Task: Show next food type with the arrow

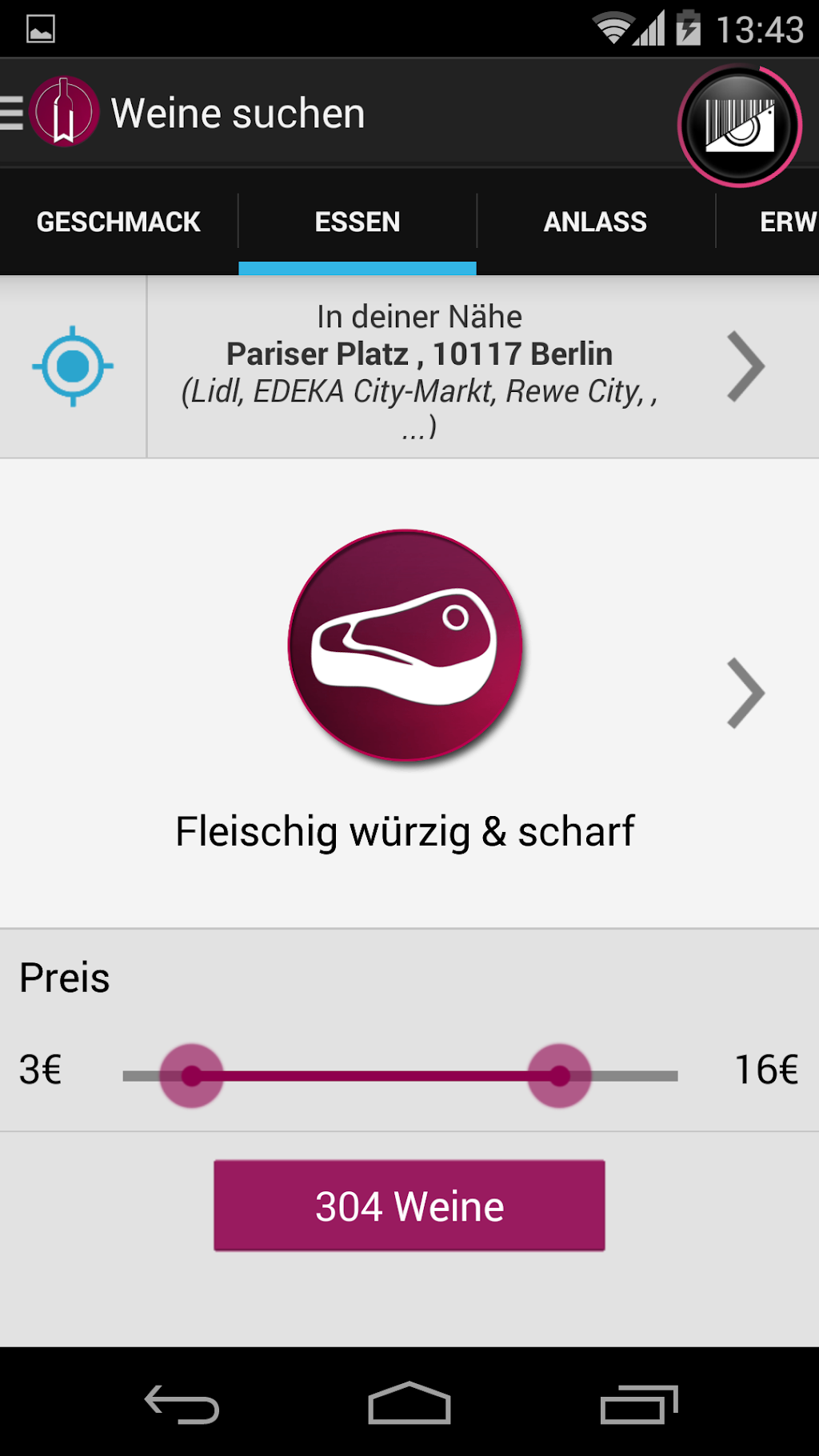Action: pyautogui.click(x=745, y=693)
